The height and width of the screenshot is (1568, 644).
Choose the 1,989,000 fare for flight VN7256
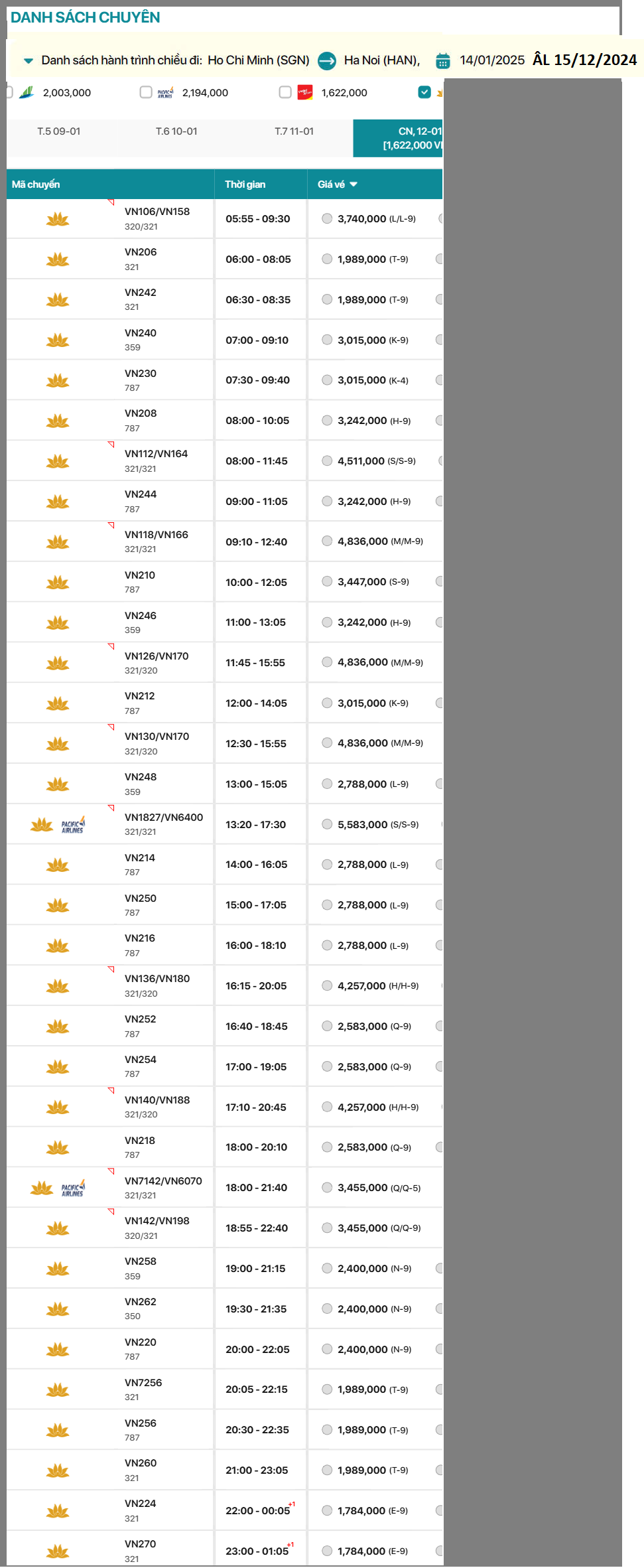point(327,1389)
